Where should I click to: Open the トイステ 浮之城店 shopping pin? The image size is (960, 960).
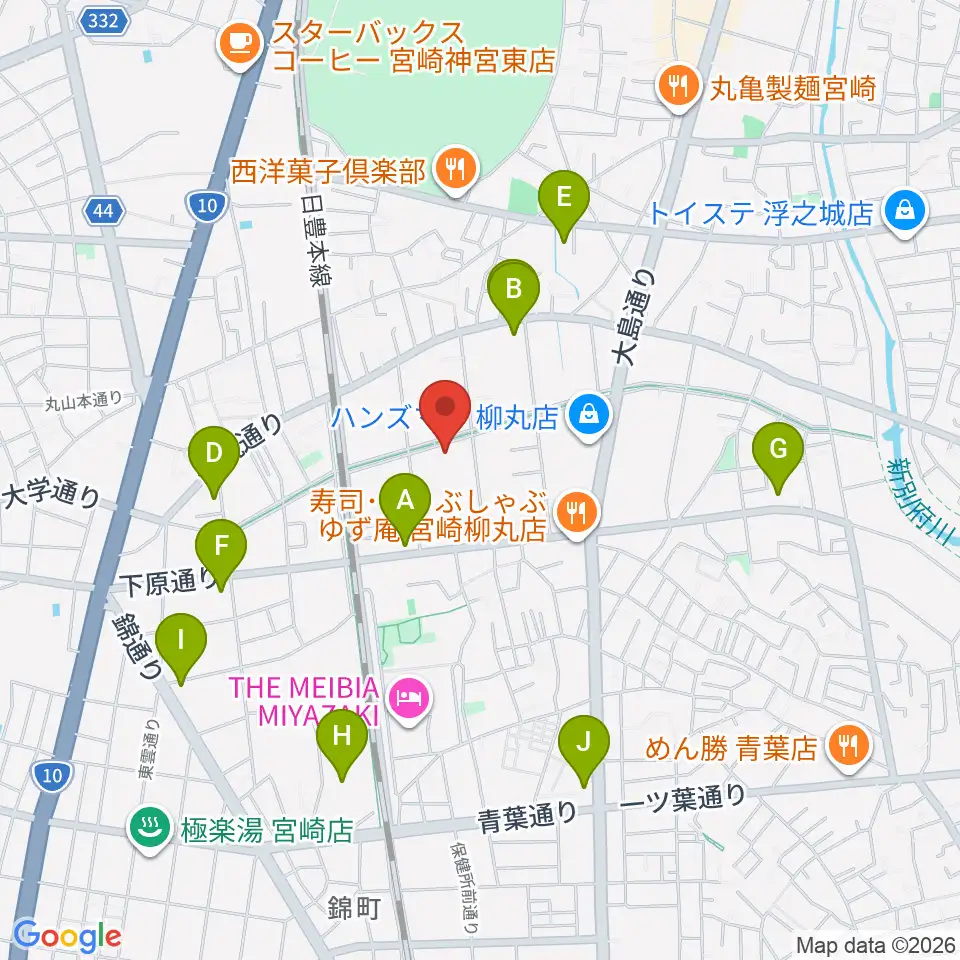906,212
